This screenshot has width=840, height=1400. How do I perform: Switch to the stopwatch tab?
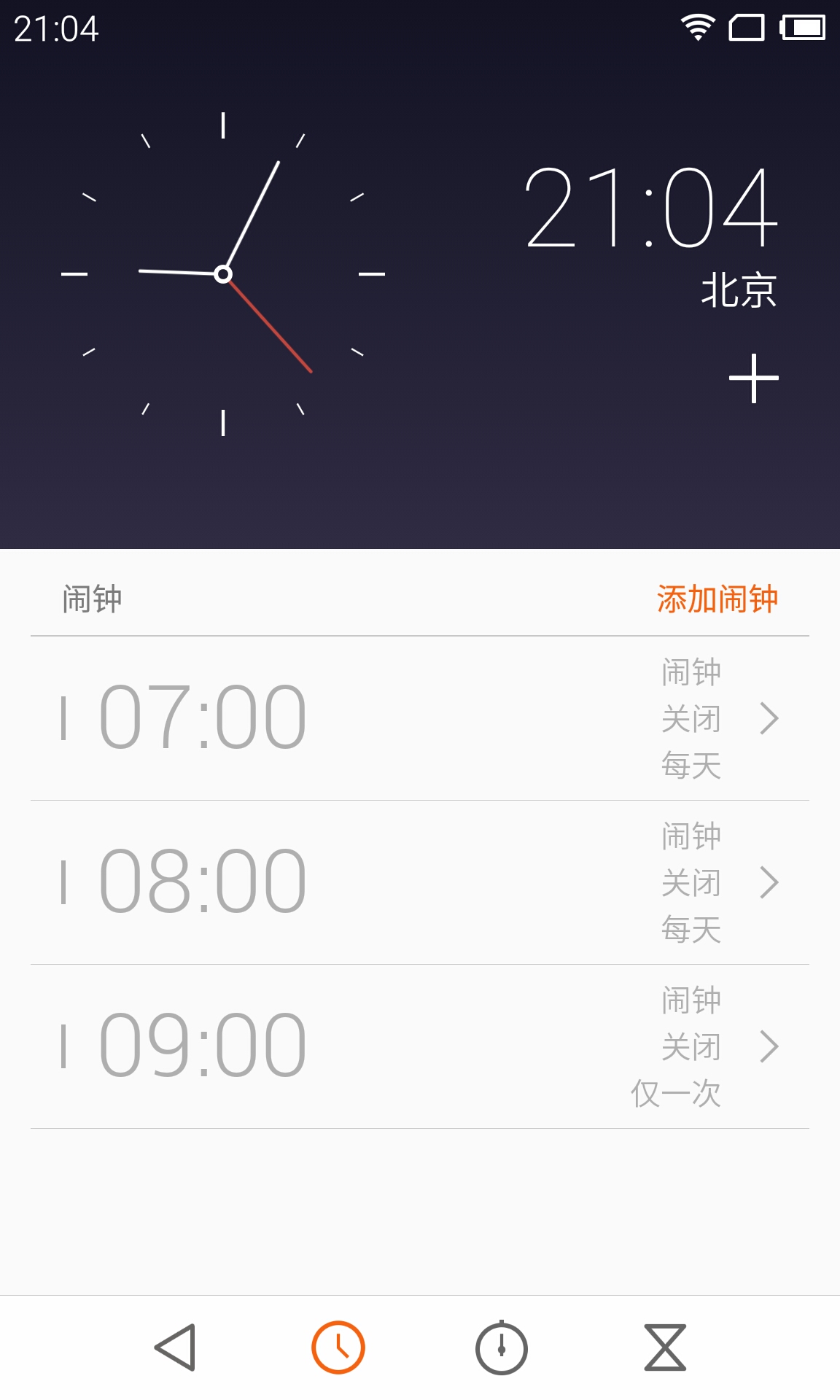click(502, 1347)
